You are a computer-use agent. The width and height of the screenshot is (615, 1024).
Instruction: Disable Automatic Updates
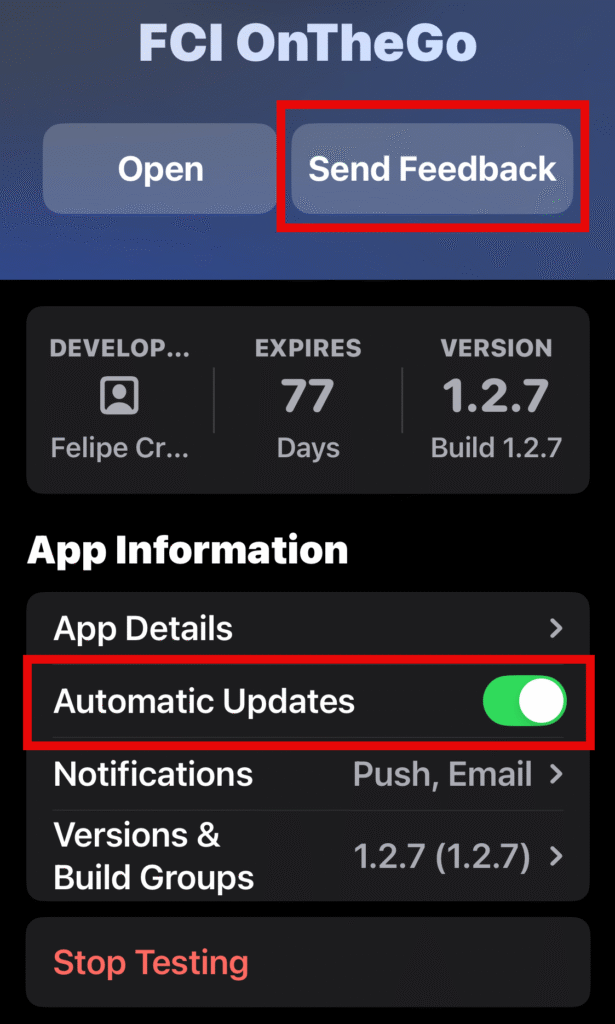[524, 701]
